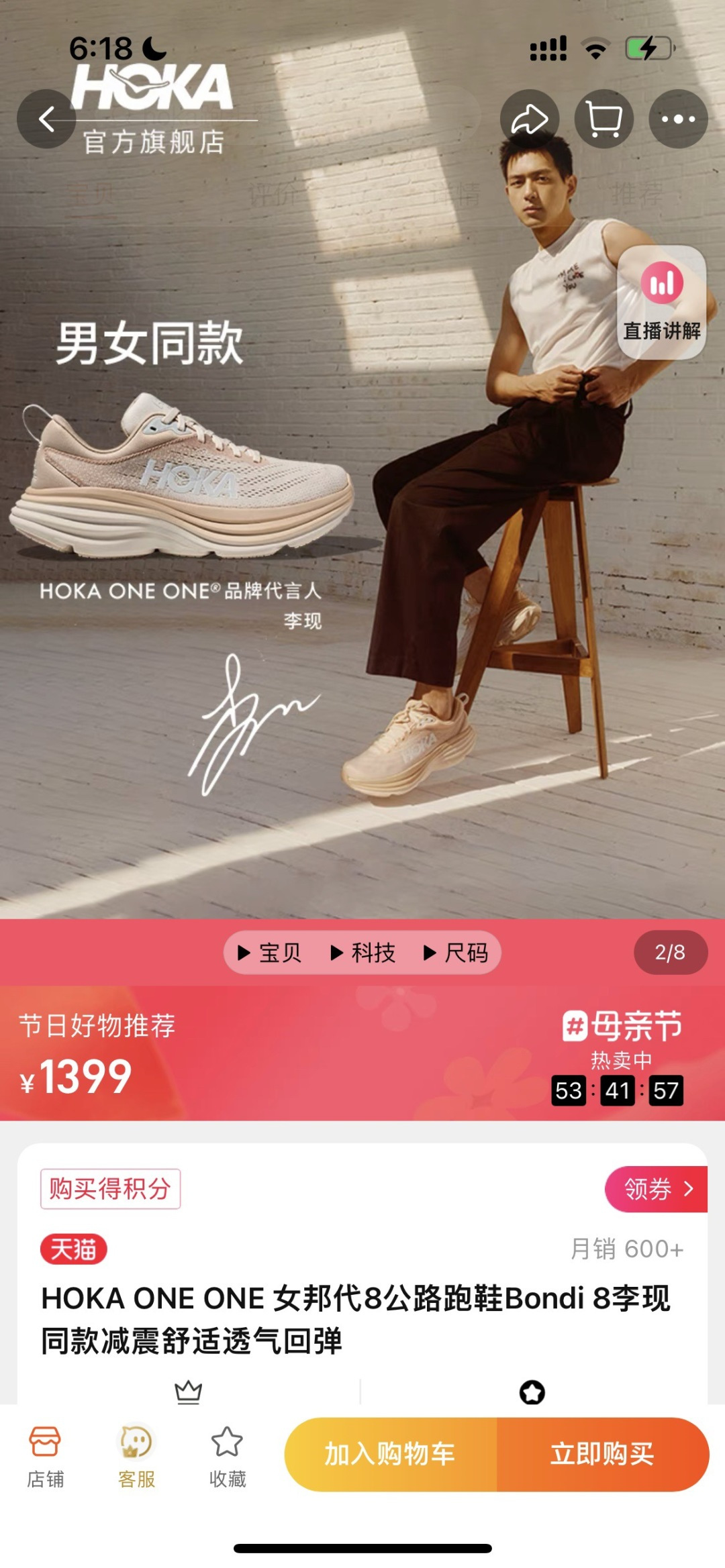Open the shopping cart icon
Image resolution: width=725 pixels, height=1568 pixels.
(x=604, y=119)
